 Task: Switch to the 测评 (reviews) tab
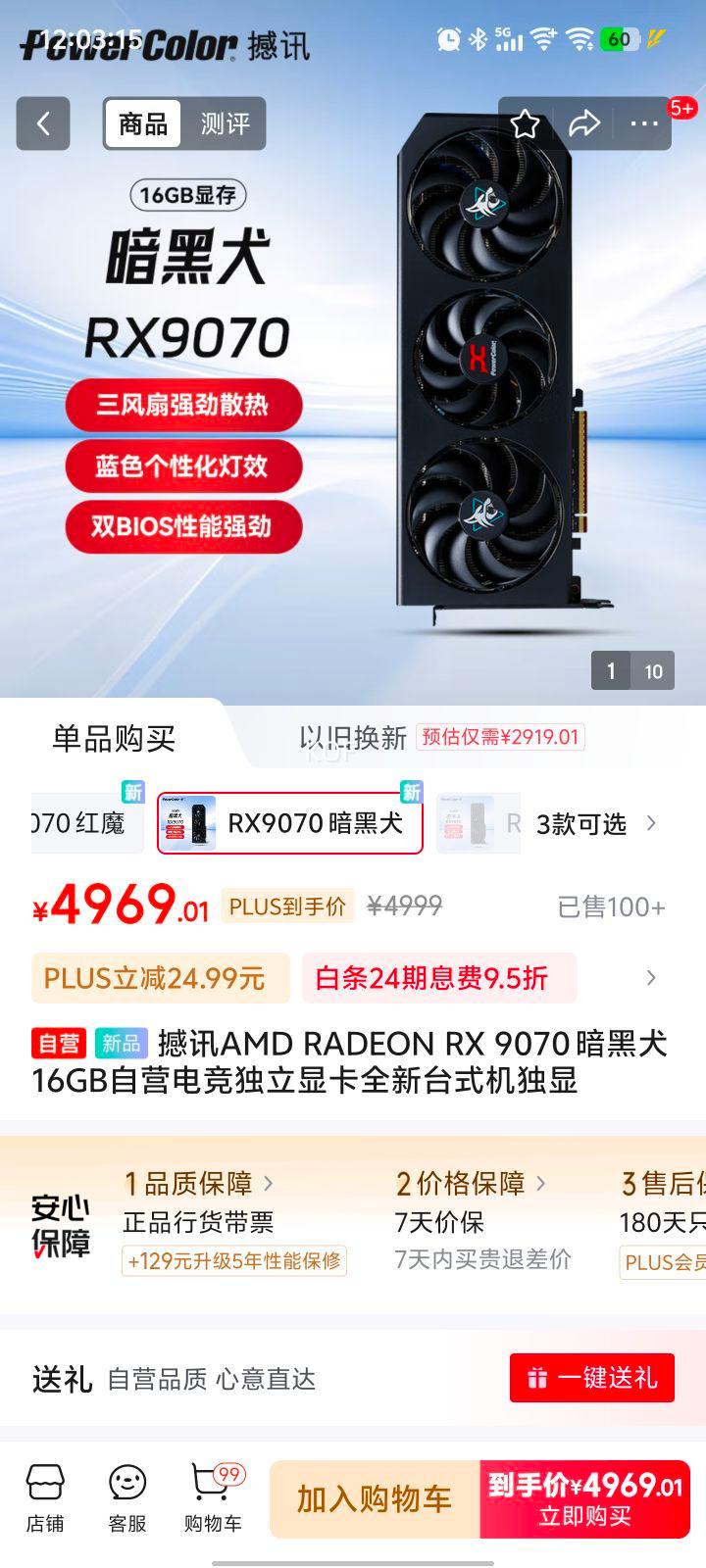tap(225, 123)
